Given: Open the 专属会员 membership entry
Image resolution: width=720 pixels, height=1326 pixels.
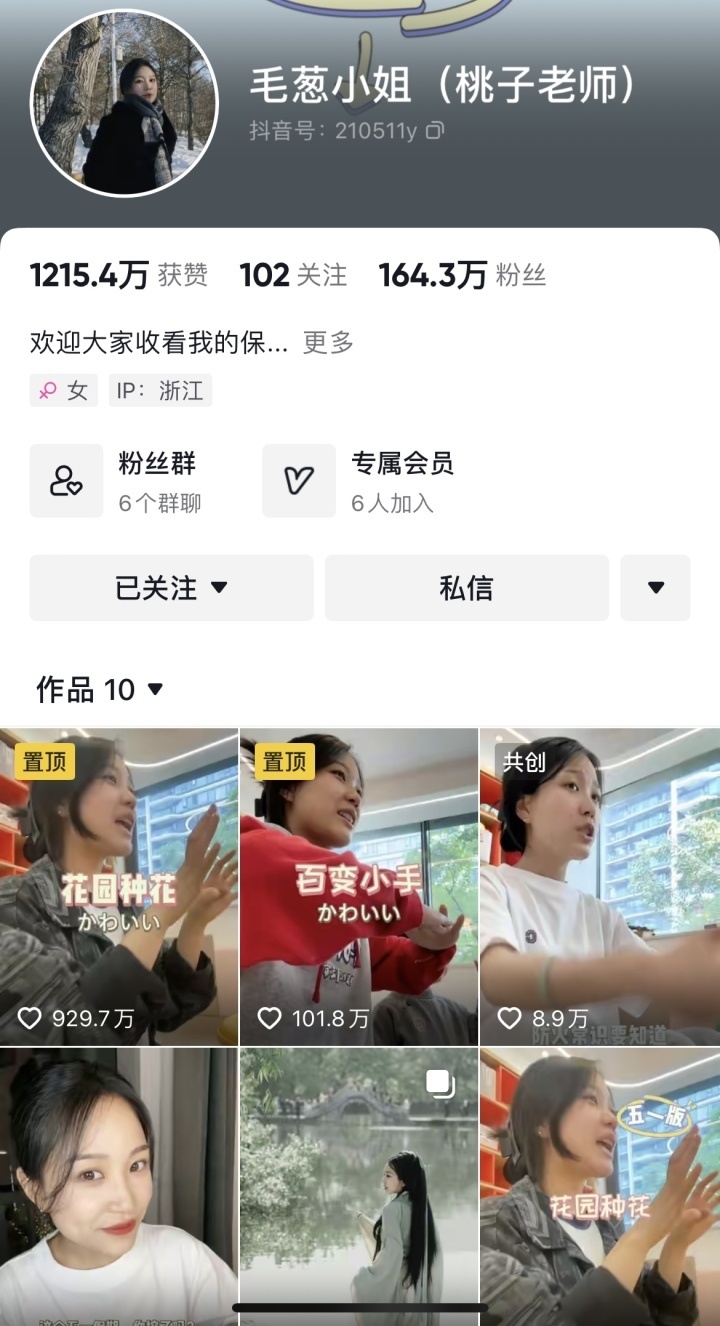Looking at the screenshot, I should pos(360,481).
